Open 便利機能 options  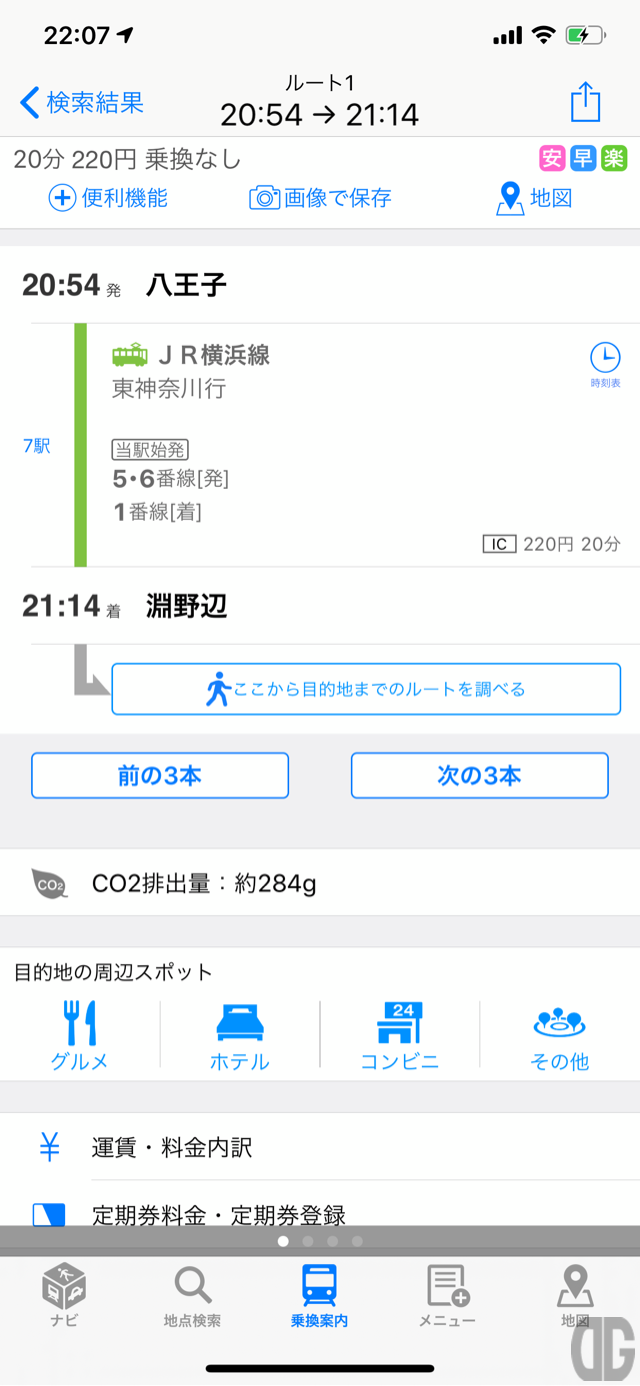click(108, 198)
